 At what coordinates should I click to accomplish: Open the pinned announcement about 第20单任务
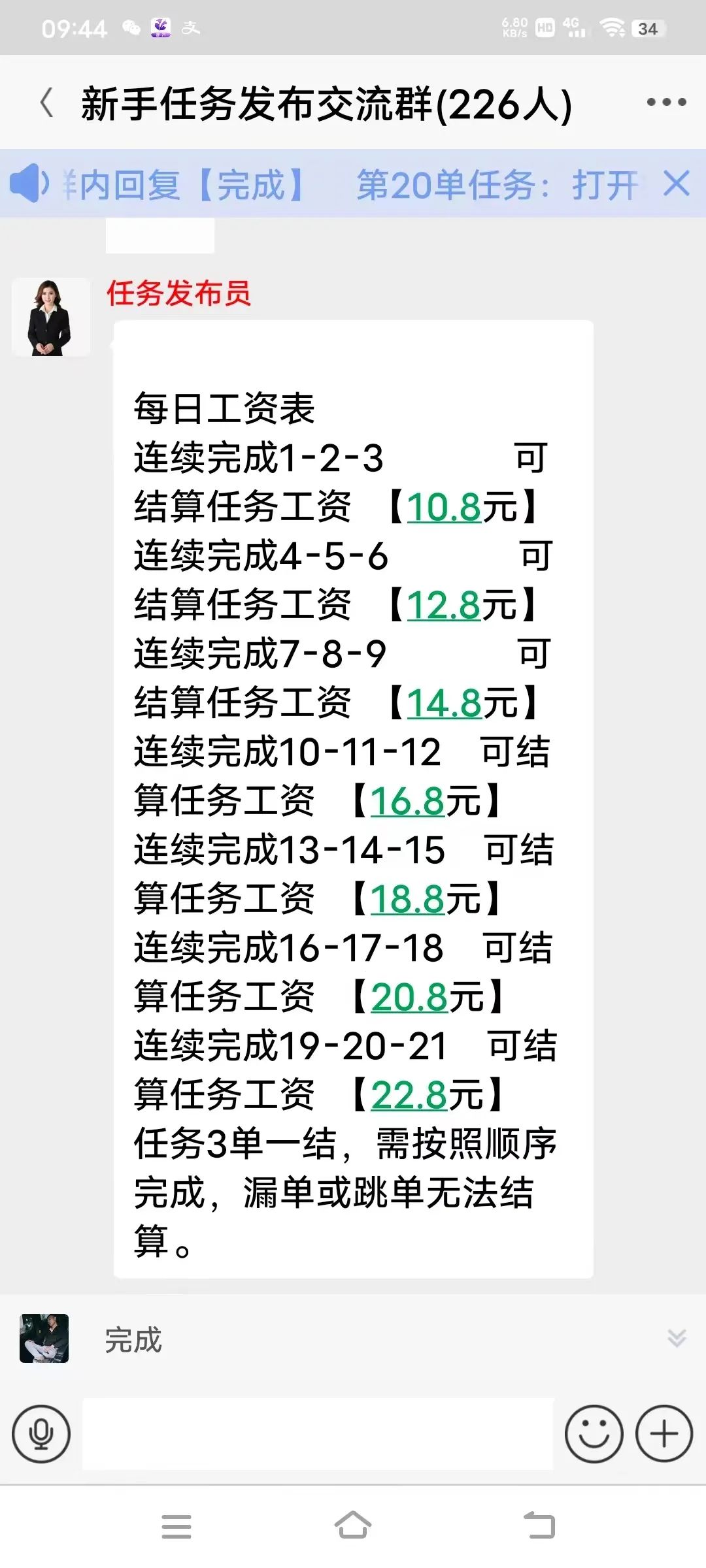click(x=353, y=184)
